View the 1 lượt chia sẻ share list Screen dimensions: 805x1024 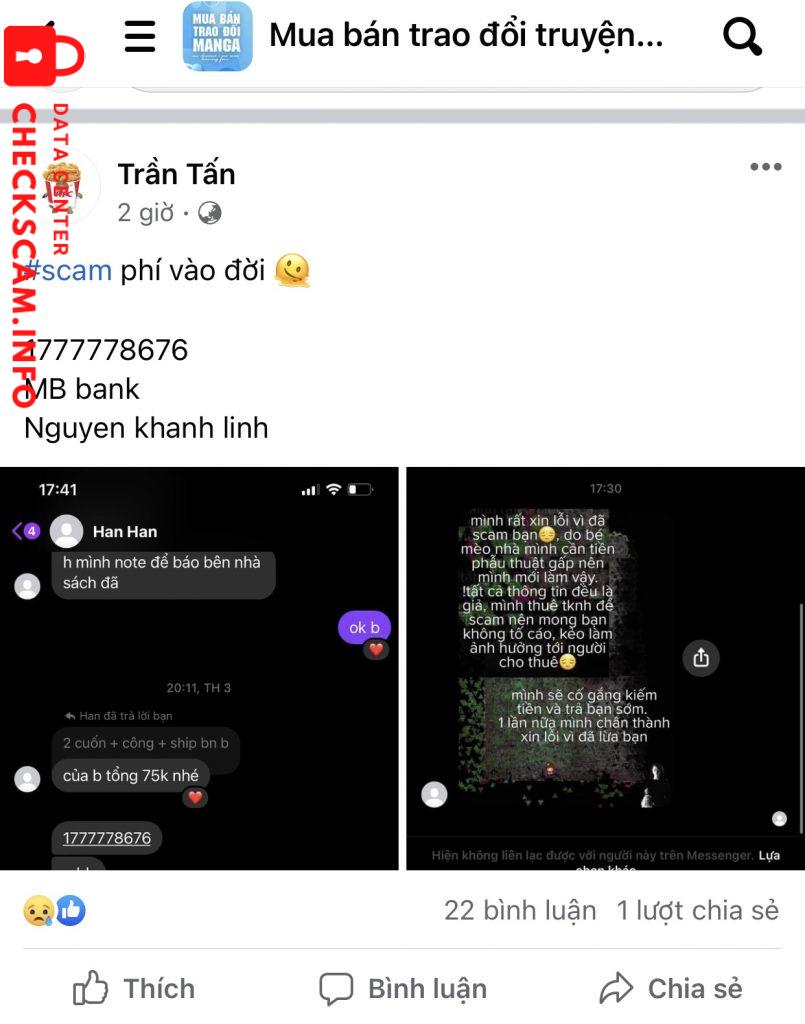pos(697,910)
